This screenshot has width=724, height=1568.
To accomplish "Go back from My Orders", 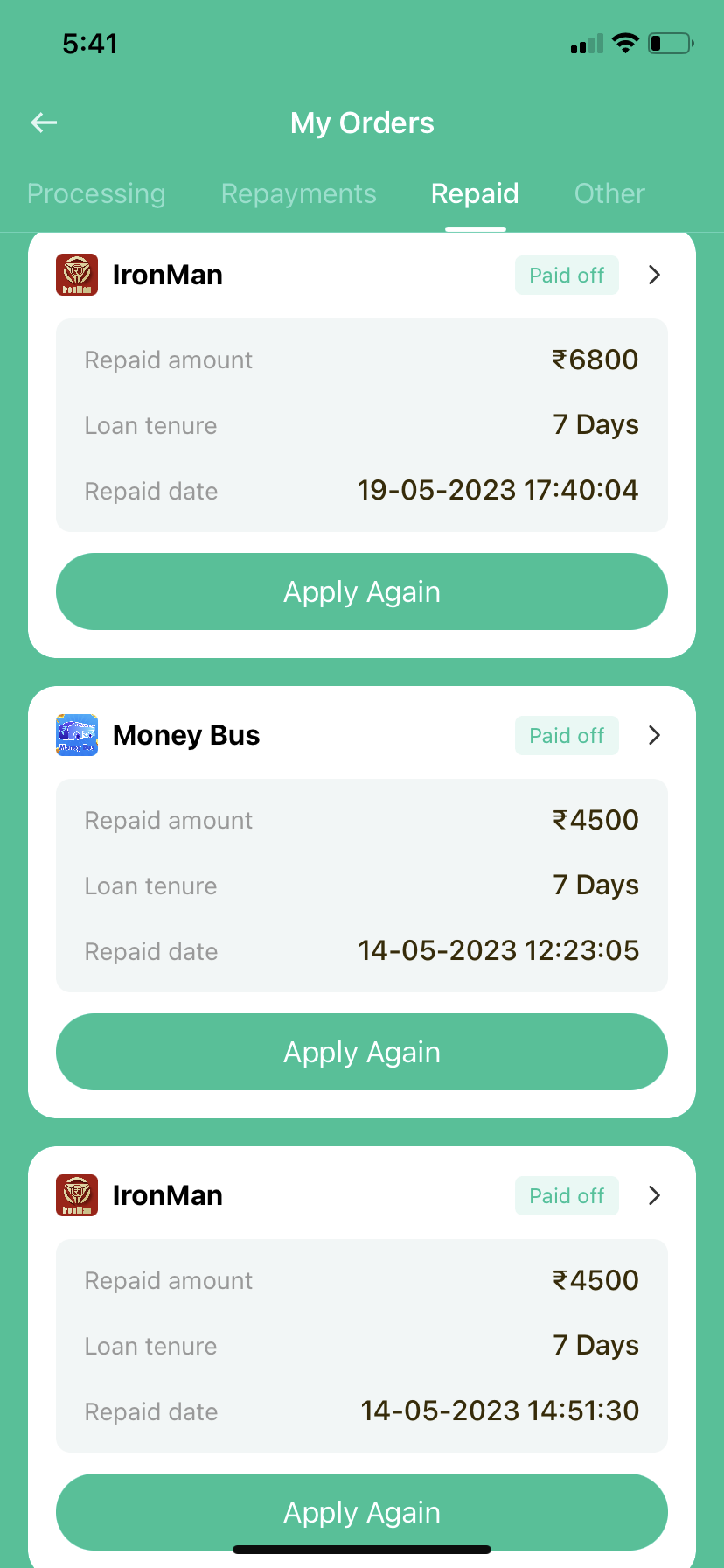I will (44, 123).
